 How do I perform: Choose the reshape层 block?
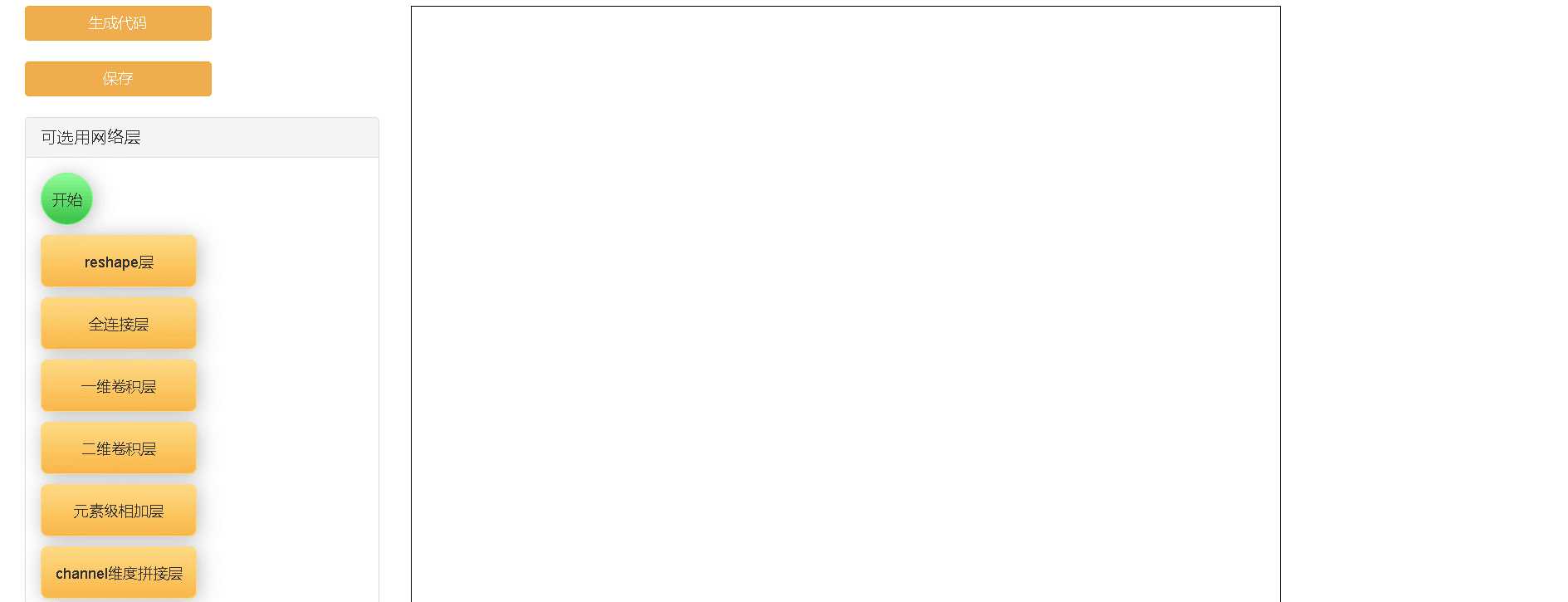[119, 262]
